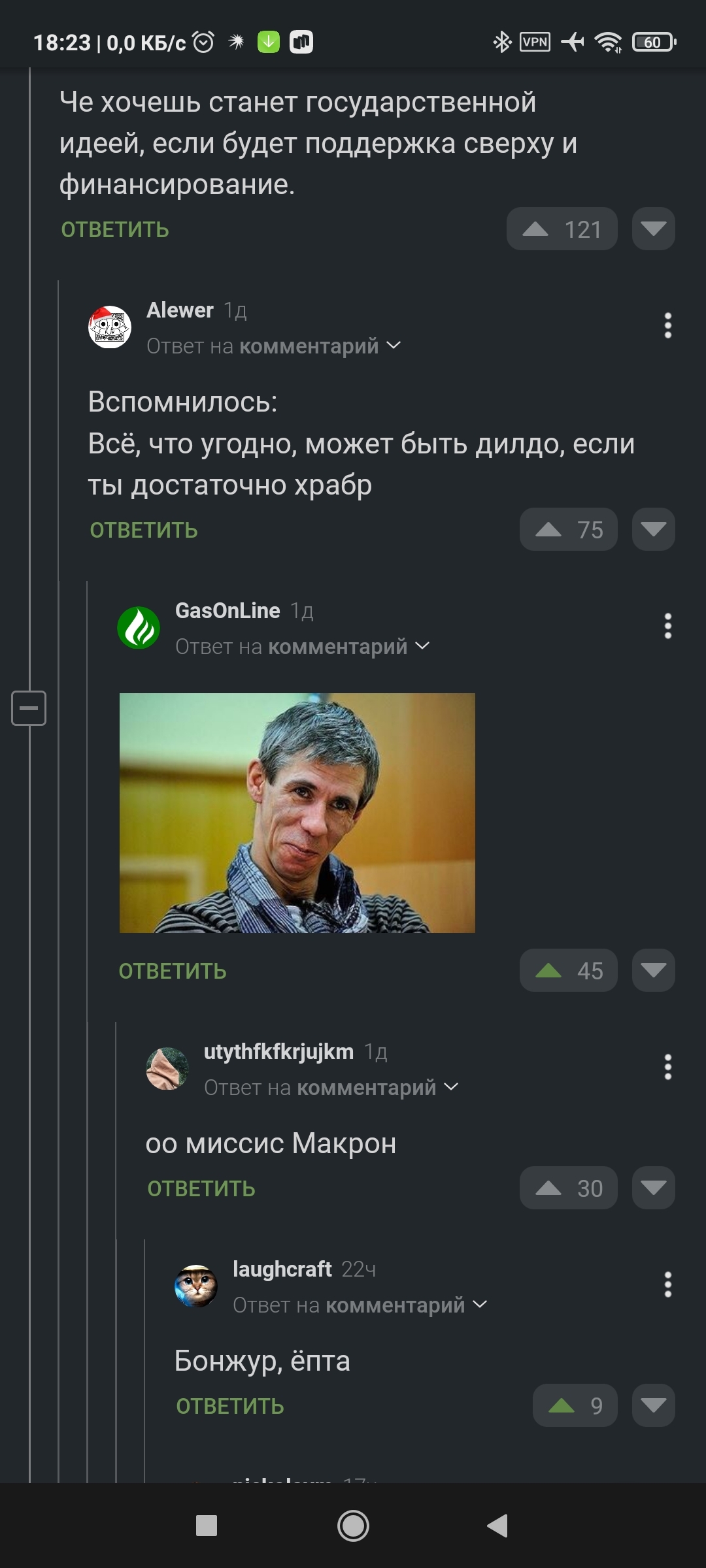Open overflow menu on GasOnLine's comment
Screen dimensions: 706x1568
(x=667, y=626)
